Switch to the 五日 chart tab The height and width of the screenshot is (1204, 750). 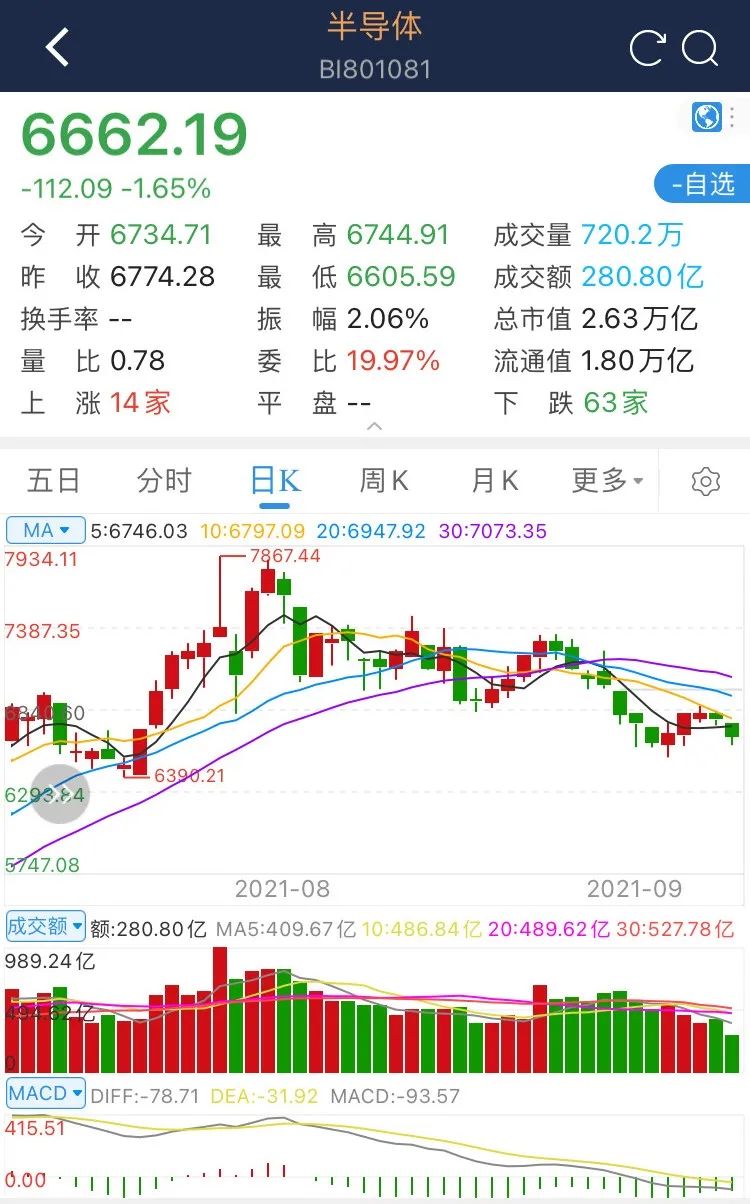click(53, 481)
